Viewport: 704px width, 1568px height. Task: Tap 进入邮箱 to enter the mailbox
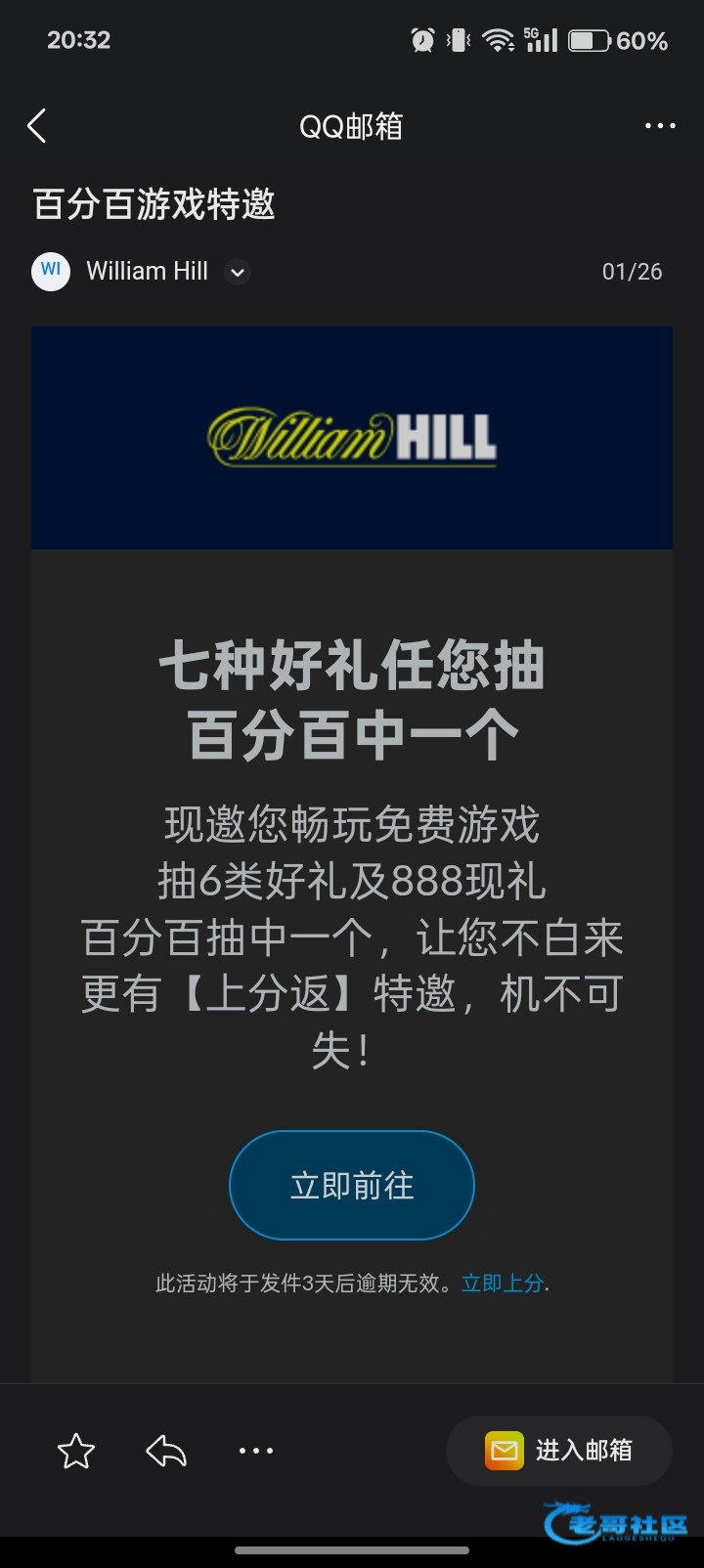click(559, 1450)
